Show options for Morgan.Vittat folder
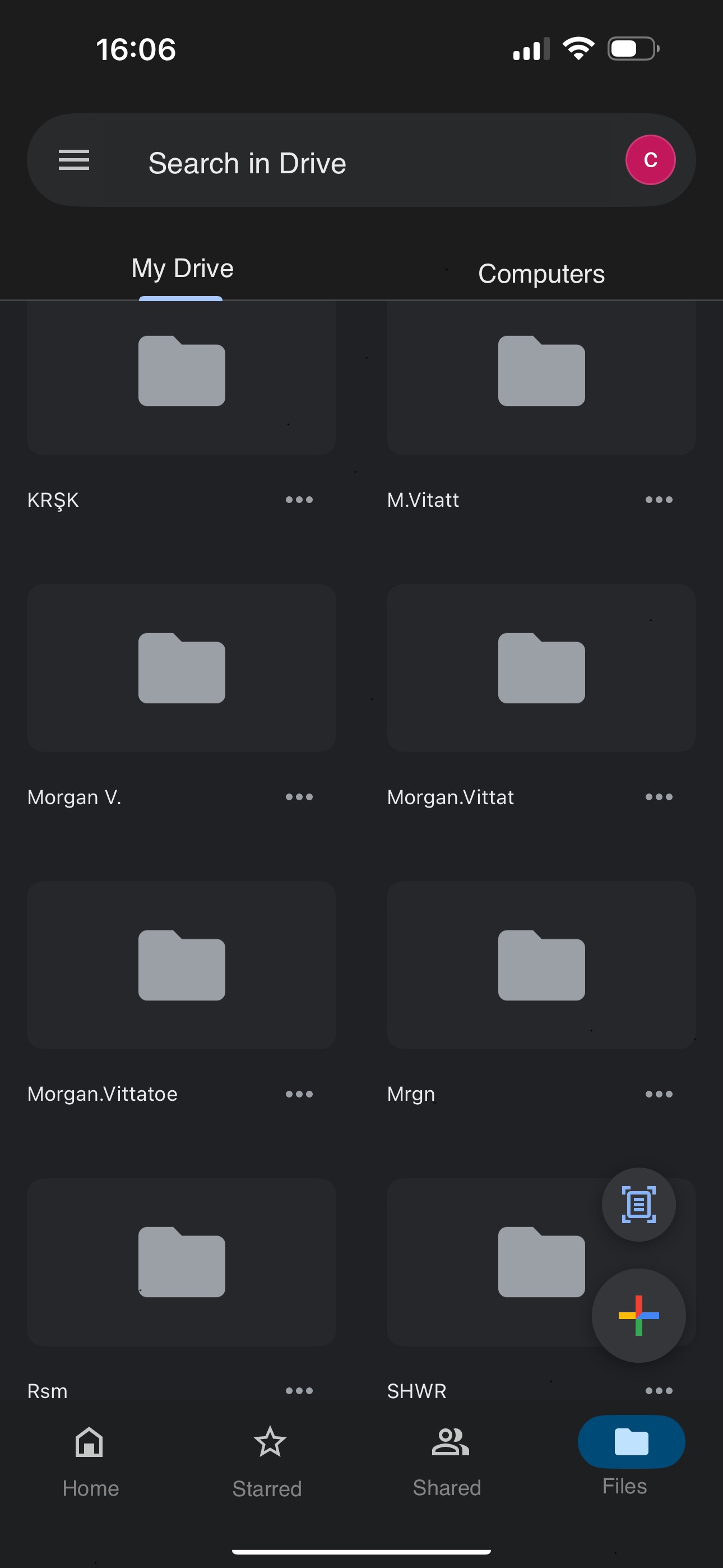Screen dimensions: 723x1568 [x=659, y=797]
